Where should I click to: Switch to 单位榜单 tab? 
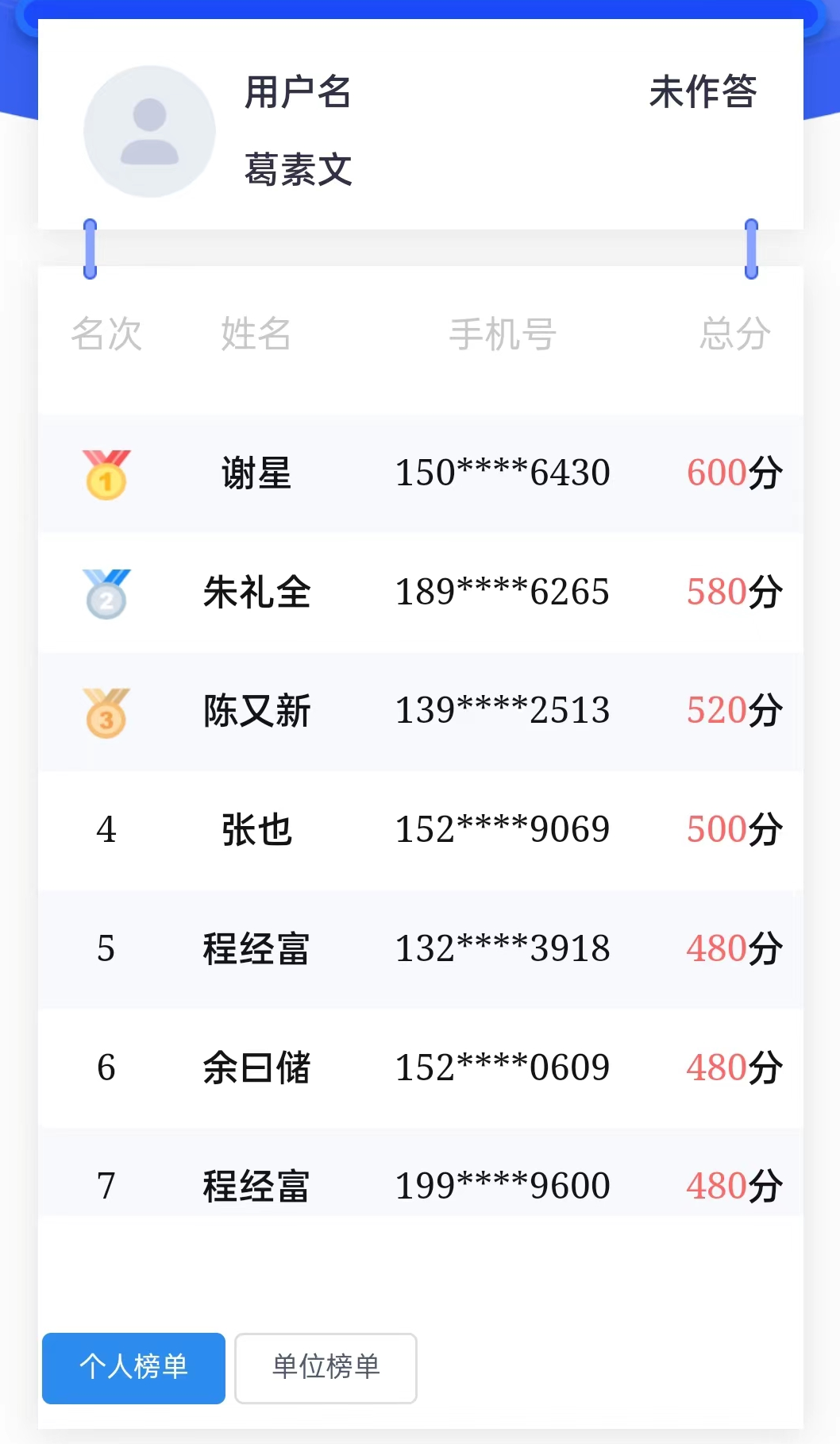[326, 1368]
